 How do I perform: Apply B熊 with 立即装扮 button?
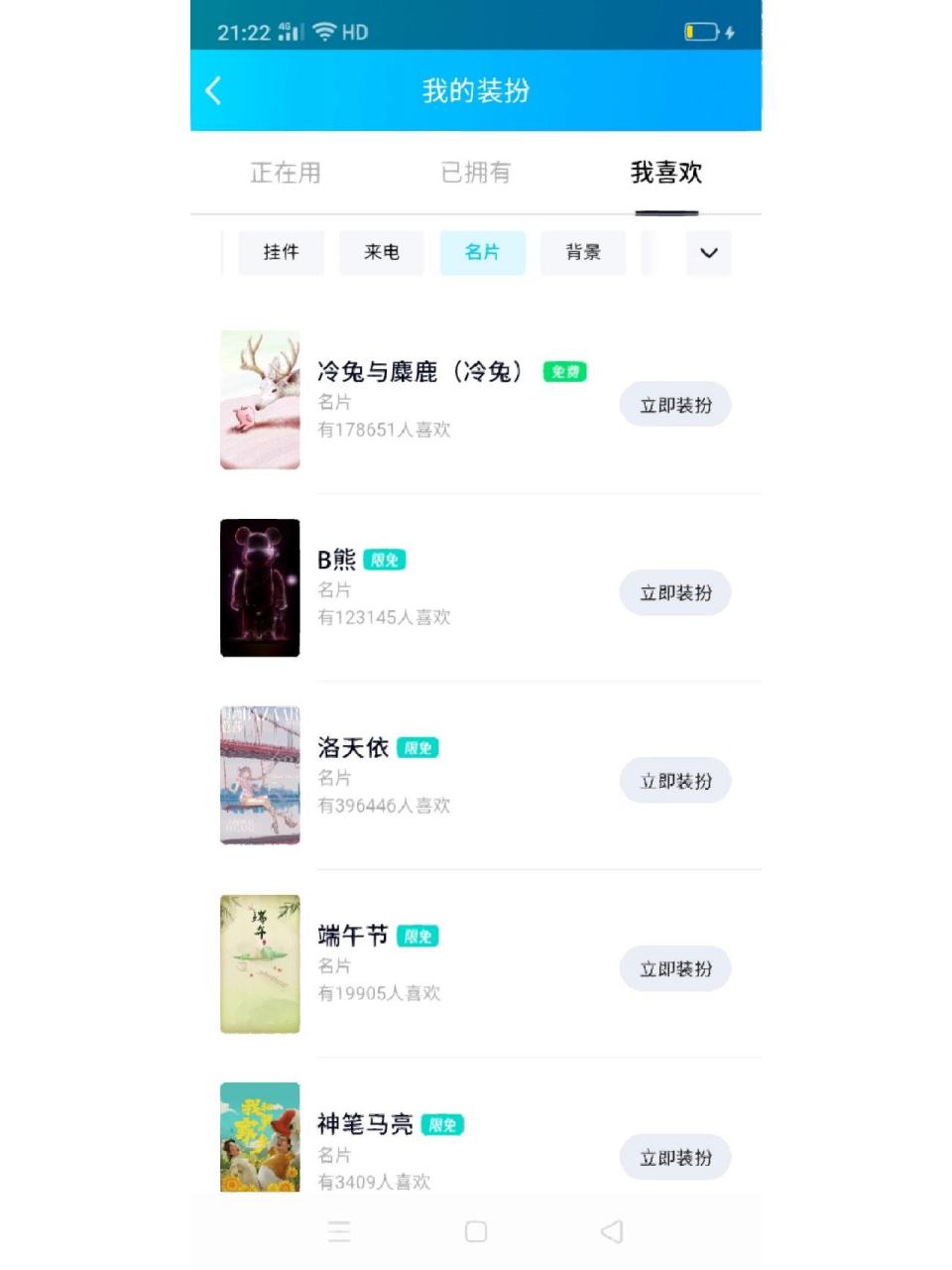pyautogui.click(x=675, y=592)
